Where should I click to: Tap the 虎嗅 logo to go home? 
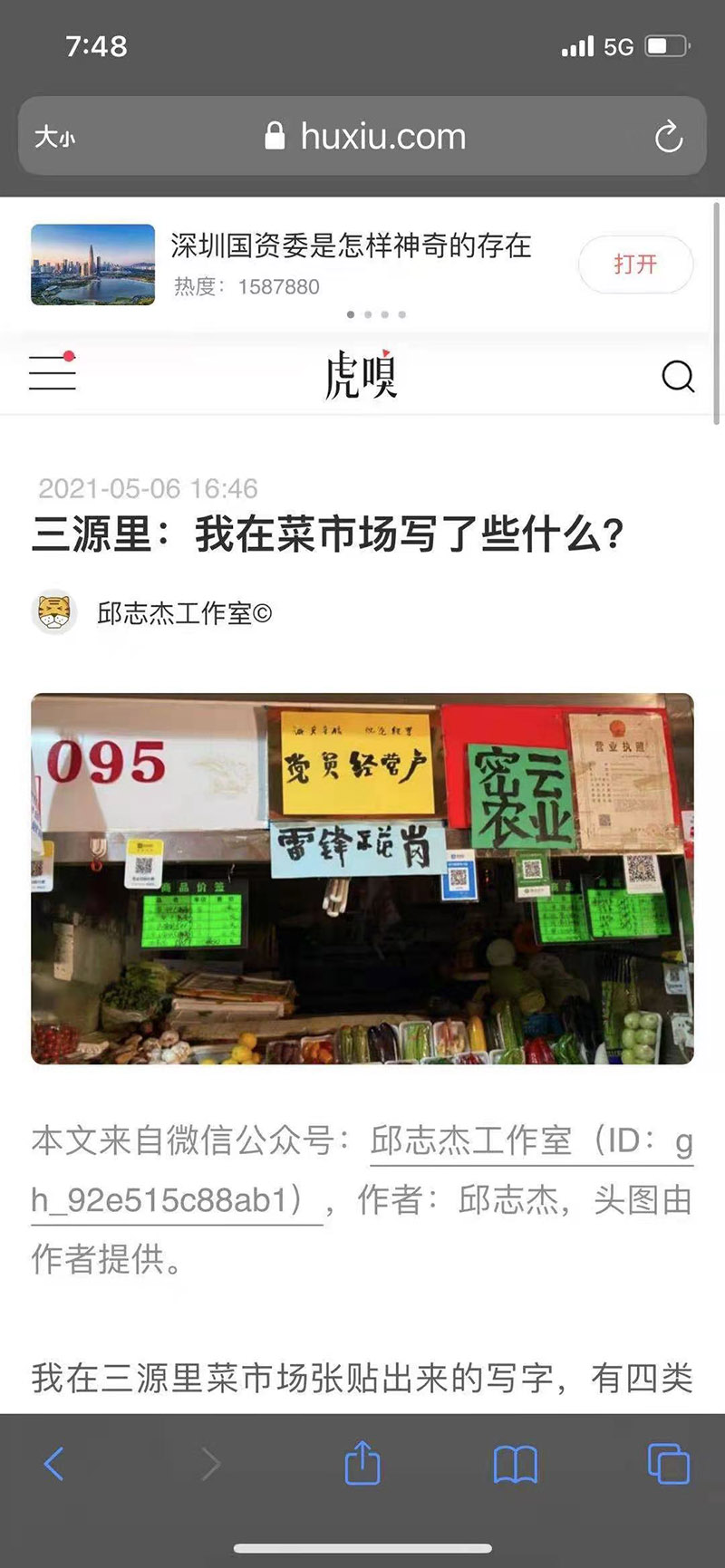click(362, 374)
